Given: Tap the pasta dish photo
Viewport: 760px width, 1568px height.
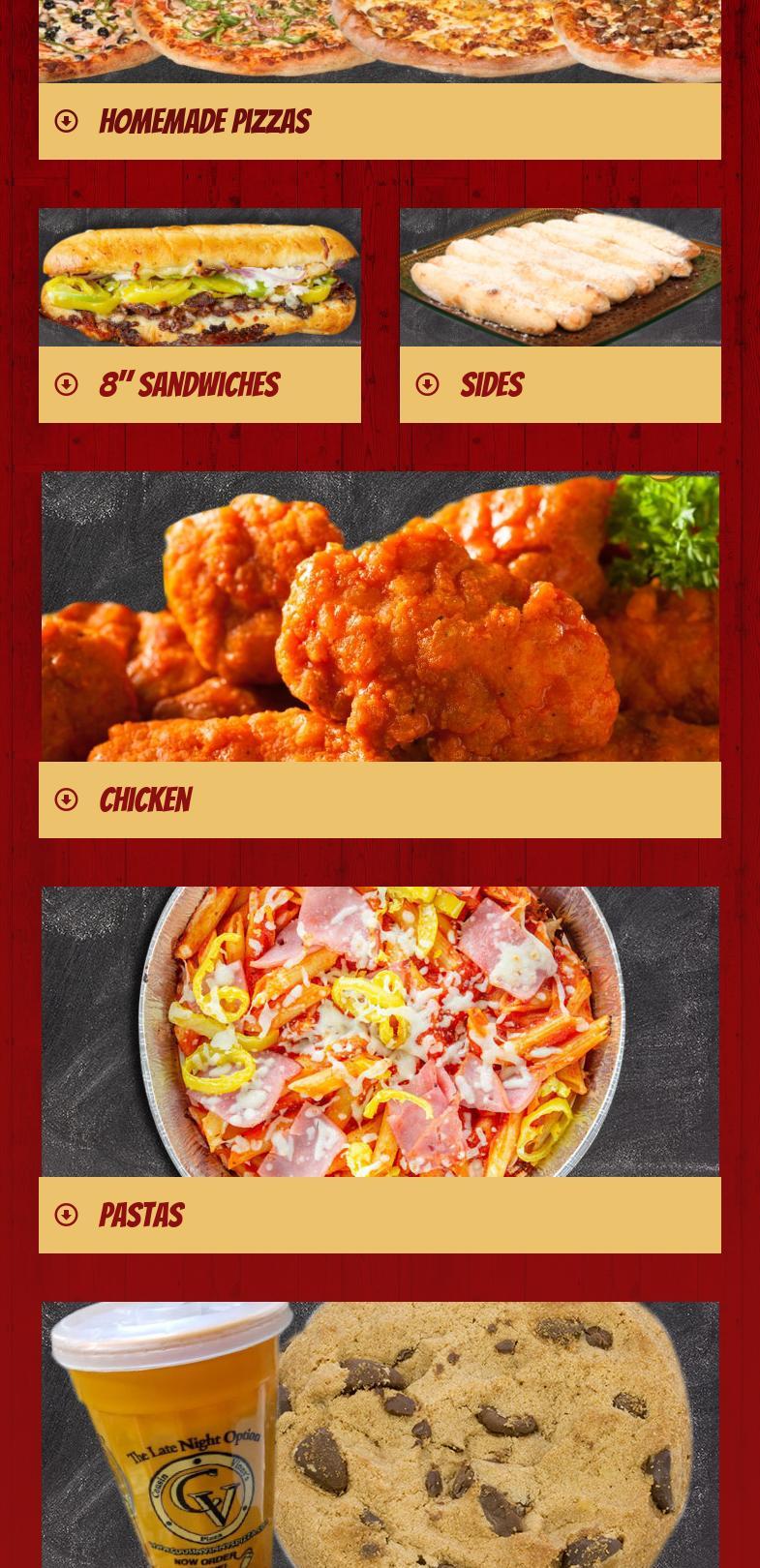Looking at the screenshot, I should click(380, 1032).
